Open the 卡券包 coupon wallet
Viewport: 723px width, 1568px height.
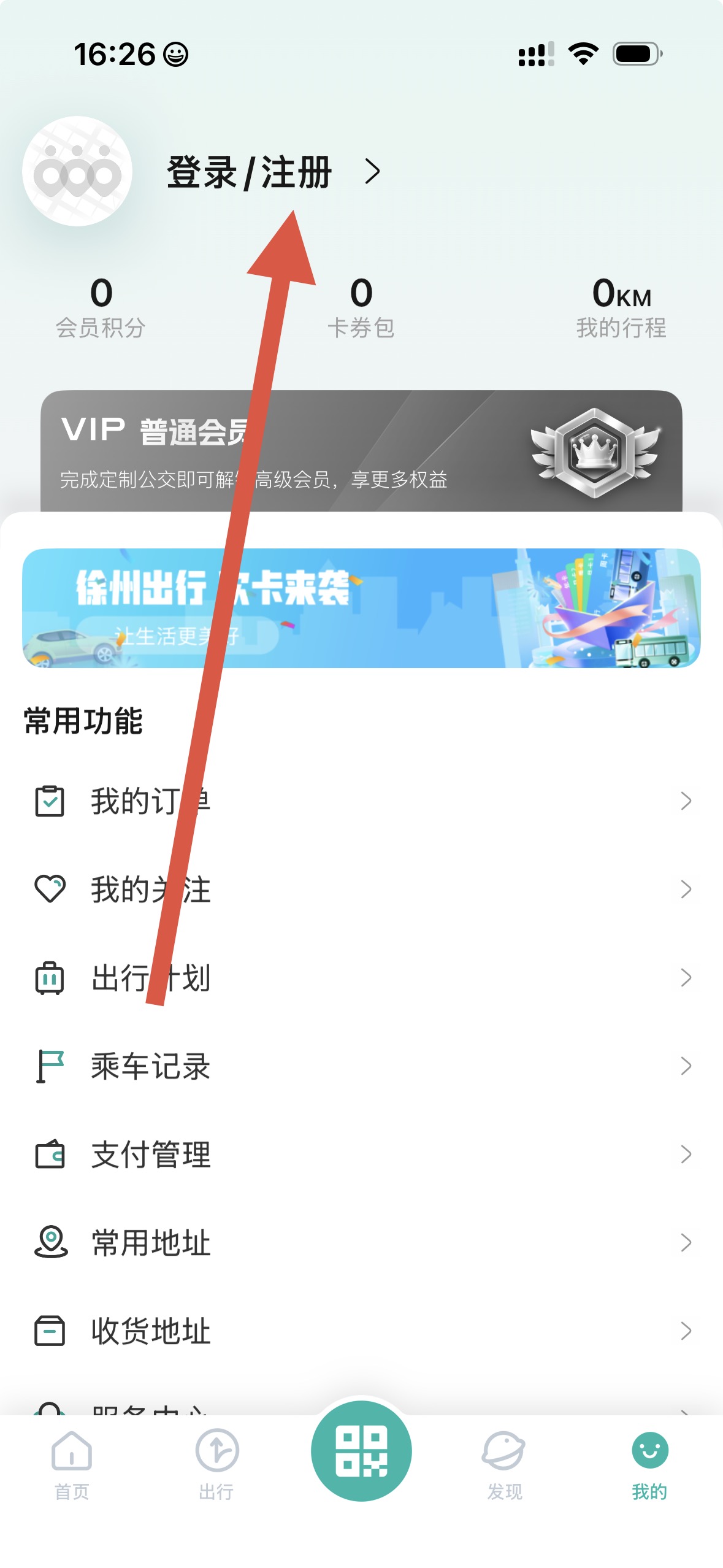tap(361, 307)
